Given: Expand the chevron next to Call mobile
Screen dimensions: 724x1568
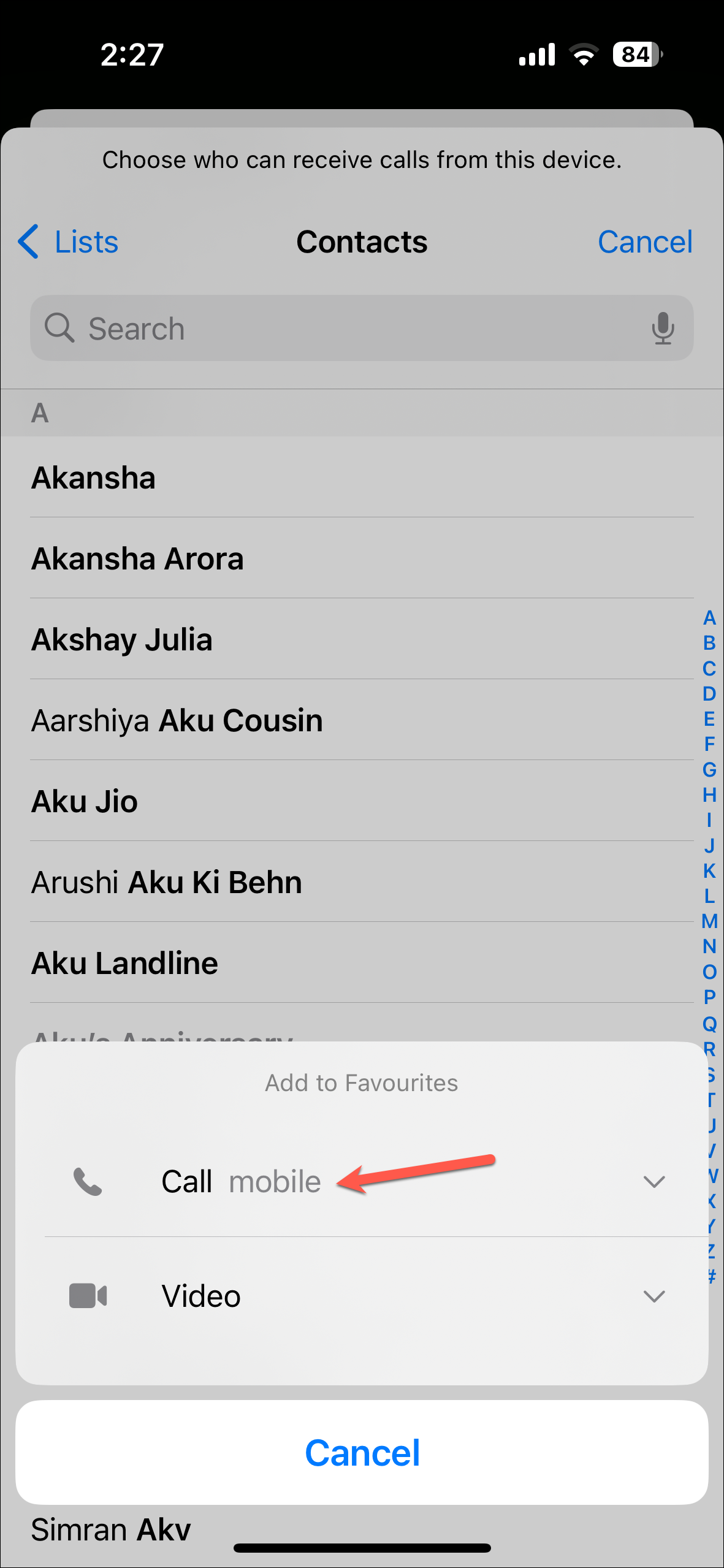Looking at the screenshot, I should [x=654, y=1182].
